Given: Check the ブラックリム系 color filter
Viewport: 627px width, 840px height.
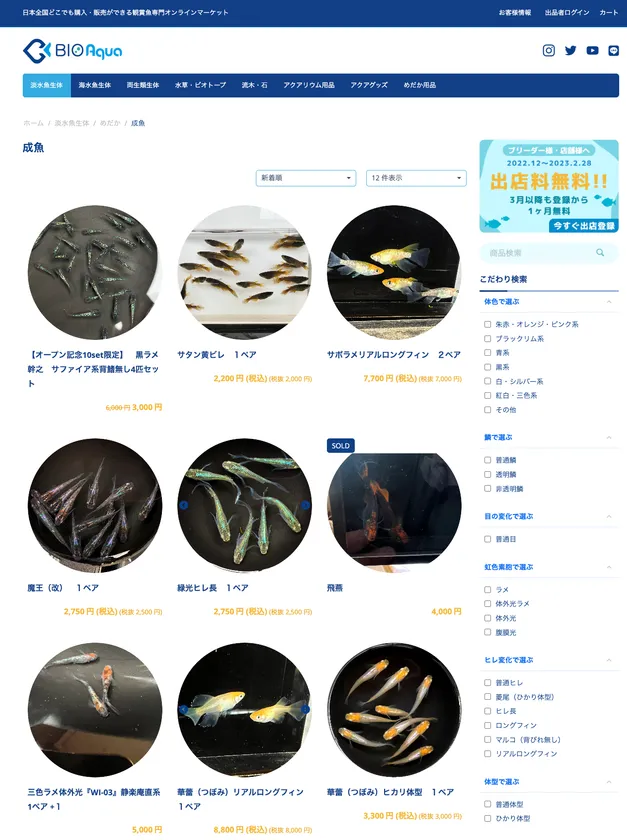Looking at the screenshot, I should (x=488, y=339).
